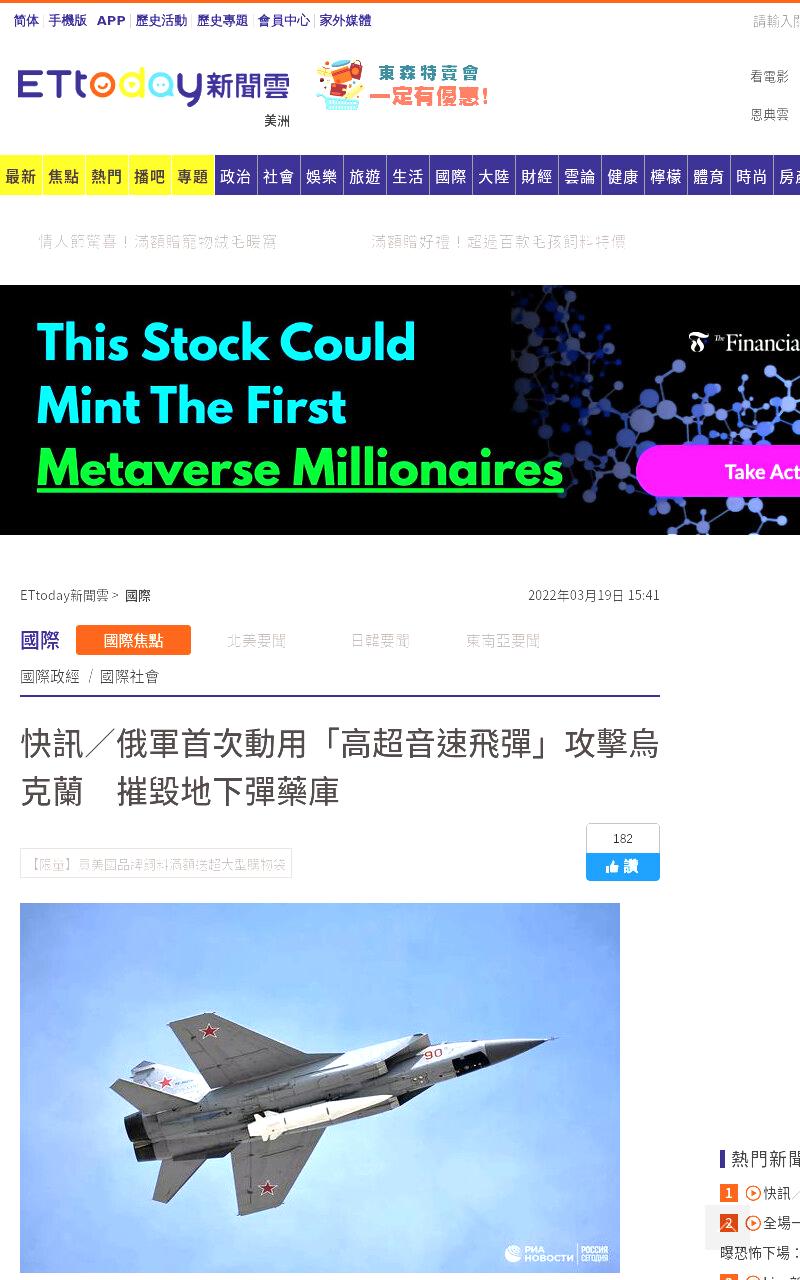Switch to the 娛樂 category
The width and height of the screenshot is (800, 1280).
tap(322, 176)
